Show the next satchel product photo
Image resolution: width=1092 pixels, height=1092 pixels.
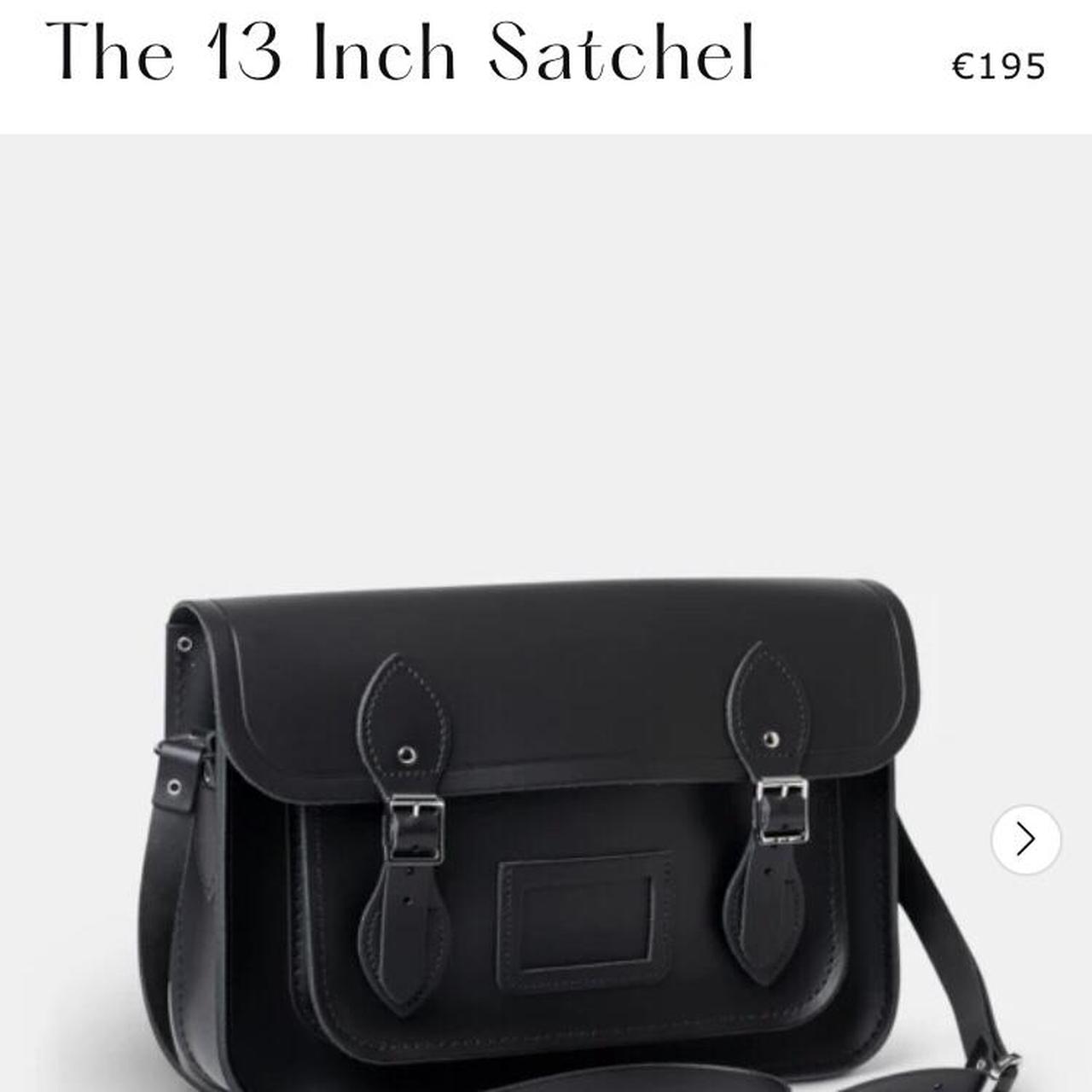coord(1025,839)
